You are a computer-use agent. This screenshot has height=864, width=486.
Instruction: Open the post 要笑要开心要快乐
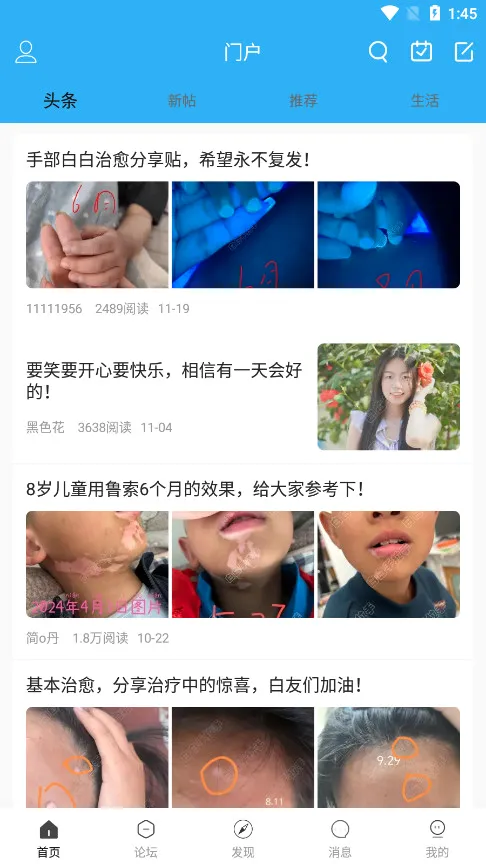164,381
